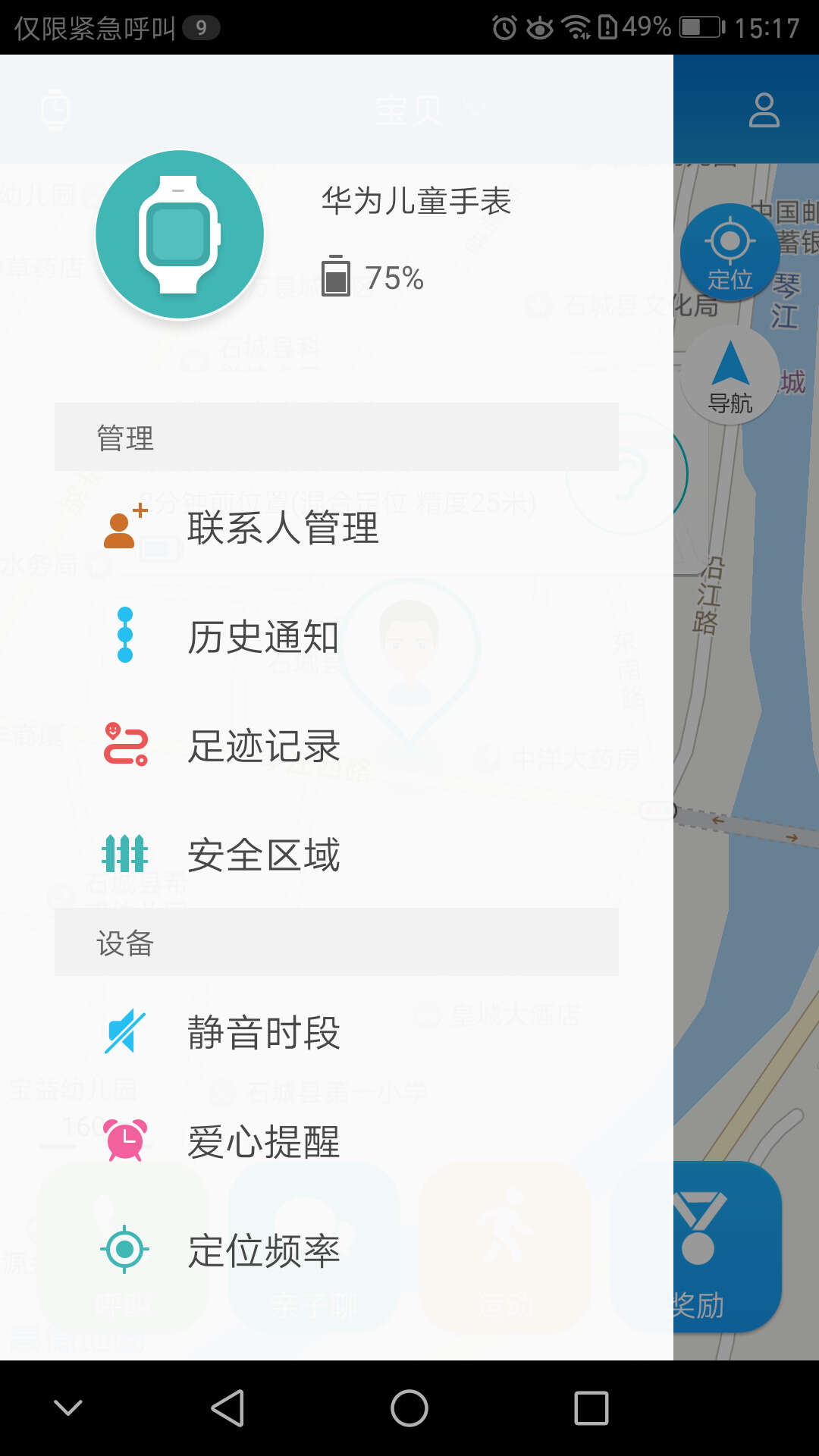The height and width of the screenshot is (1456, 819).
Task: Open the user profile icon
Action: coord(764,110)
